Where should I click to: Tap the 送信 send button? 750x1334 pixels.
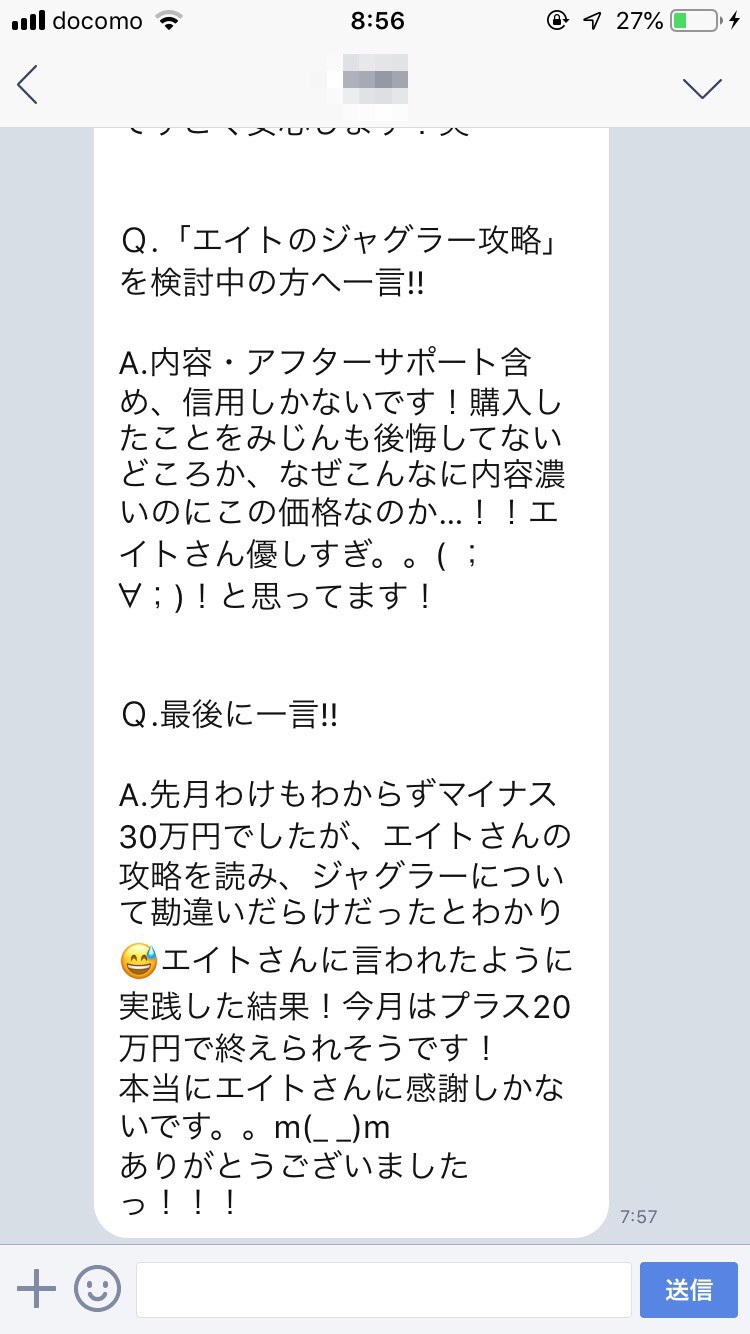[688, 1290]
